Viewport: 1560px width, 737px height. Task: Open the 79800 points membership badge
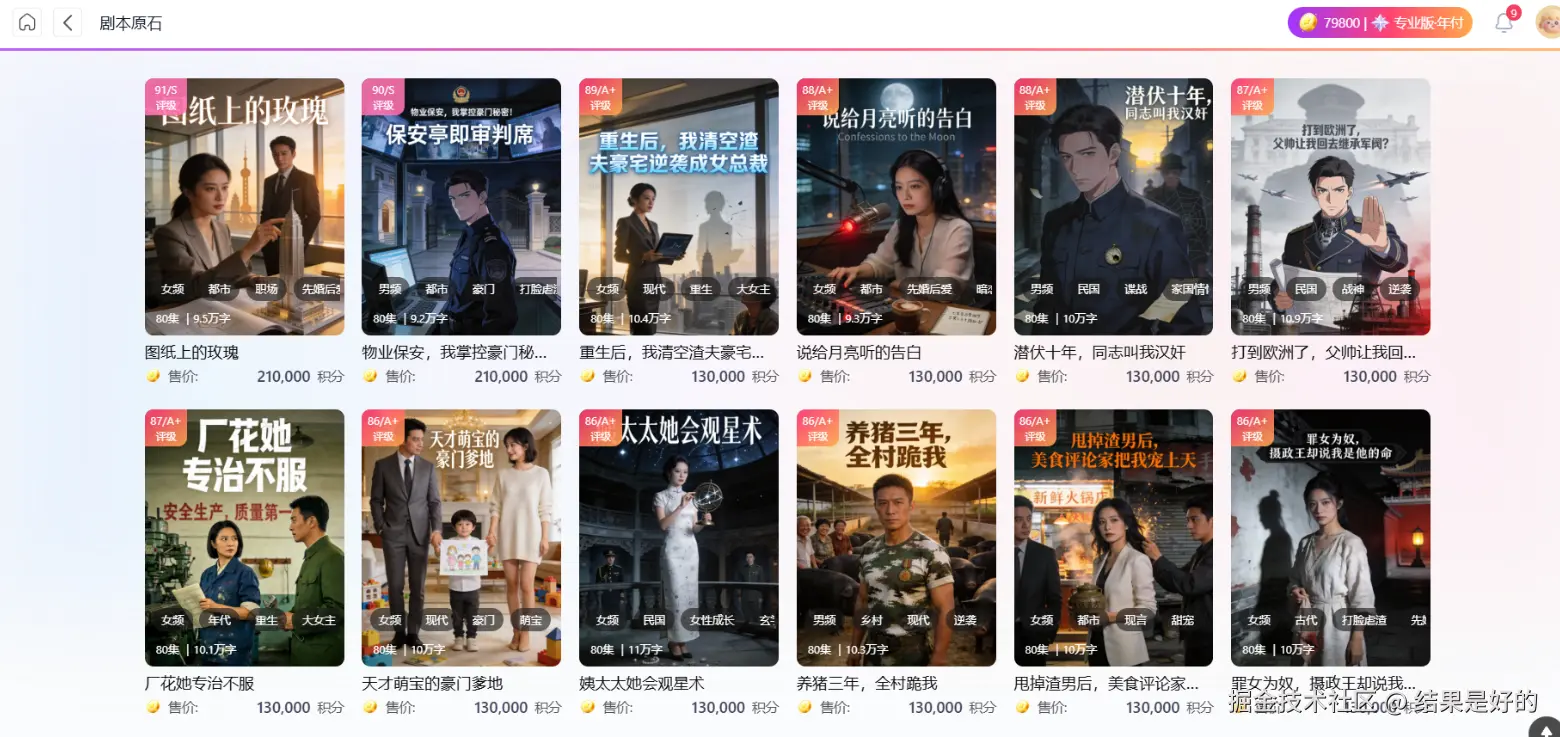(x=1379, y=23)
